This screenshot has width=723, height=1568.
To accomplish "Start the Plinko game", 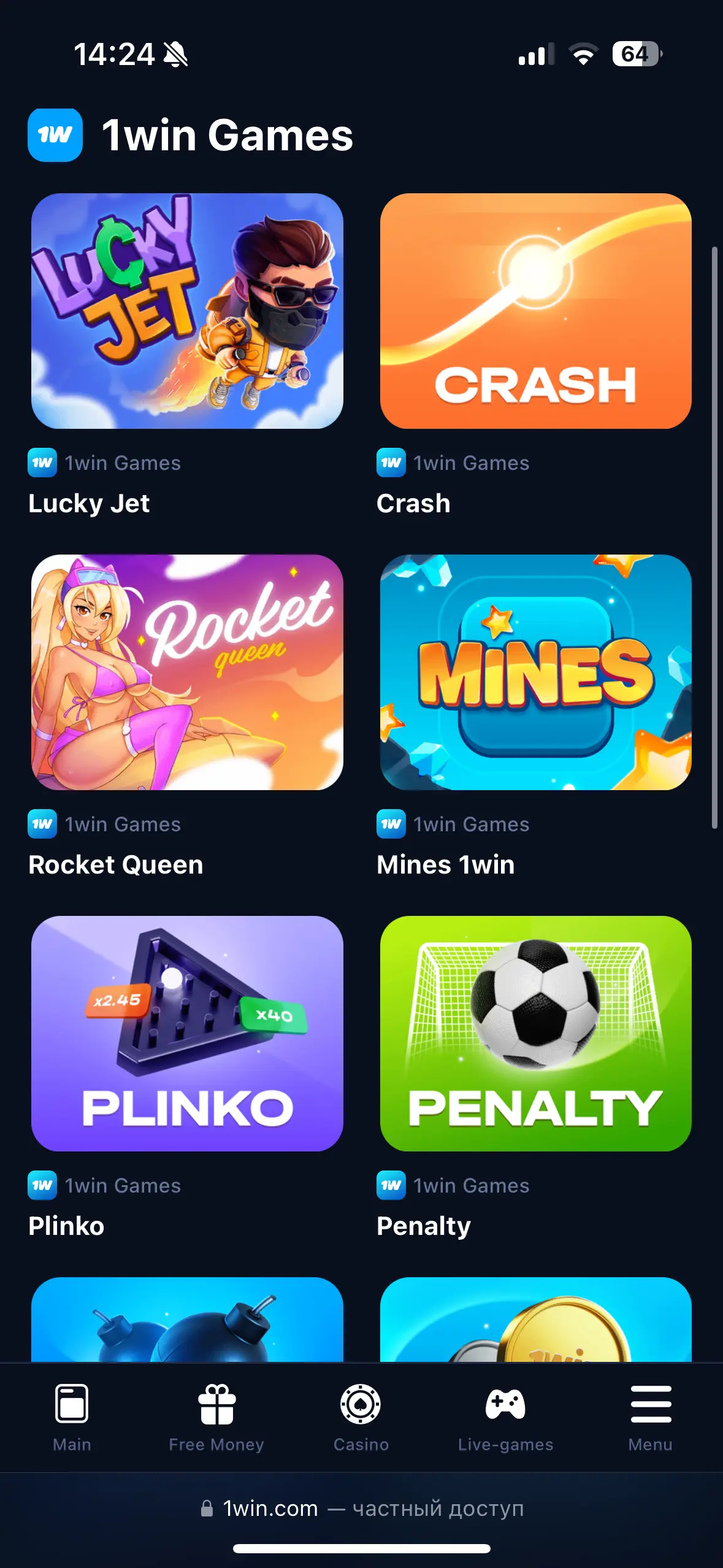I will click(x=187, y=1034).
